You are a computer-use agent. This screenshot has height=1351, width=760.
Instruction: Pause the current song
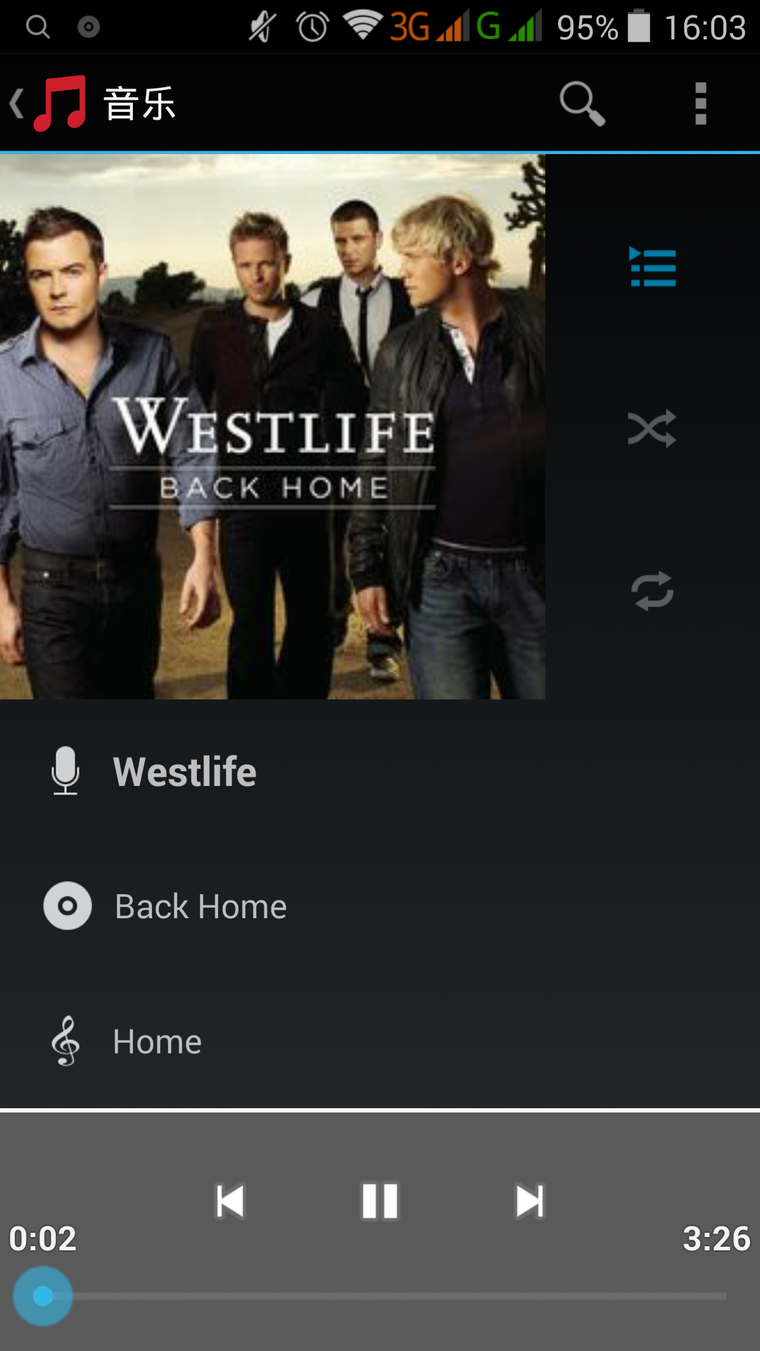click(380, 1200)
